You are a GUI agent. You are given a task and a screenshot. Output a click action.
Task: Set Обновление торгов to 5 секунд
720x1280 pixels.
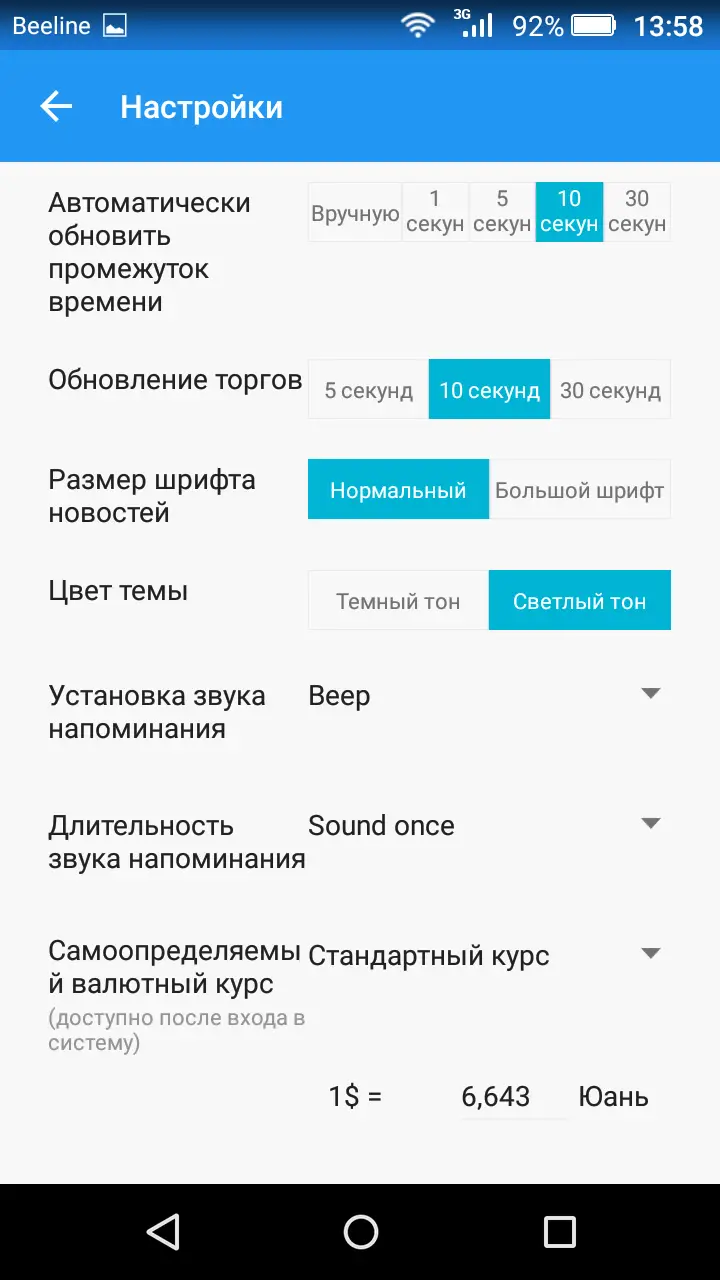tap(368, 390)
